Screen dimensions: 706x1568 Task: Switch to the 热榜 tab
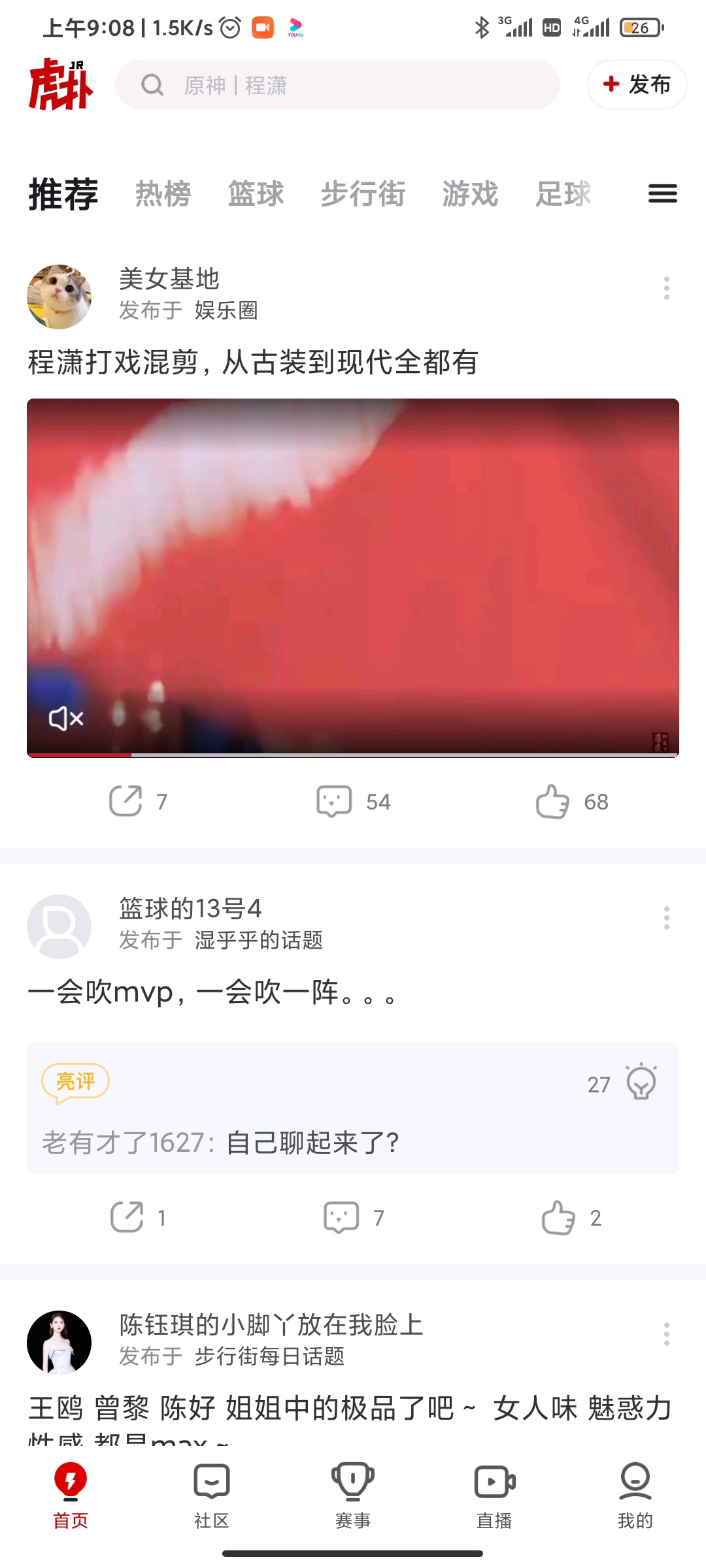point(162,193)
